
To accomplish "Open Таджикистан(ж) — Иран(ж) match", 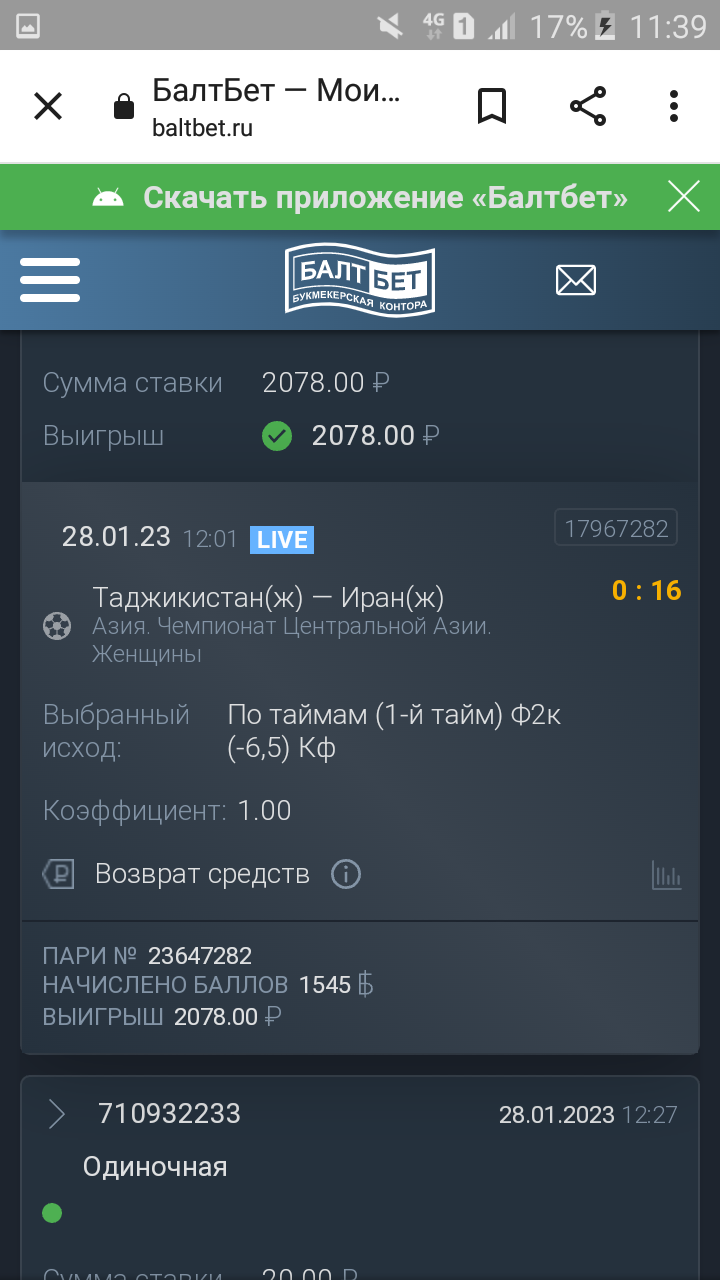I will click(x=268, y=598).
